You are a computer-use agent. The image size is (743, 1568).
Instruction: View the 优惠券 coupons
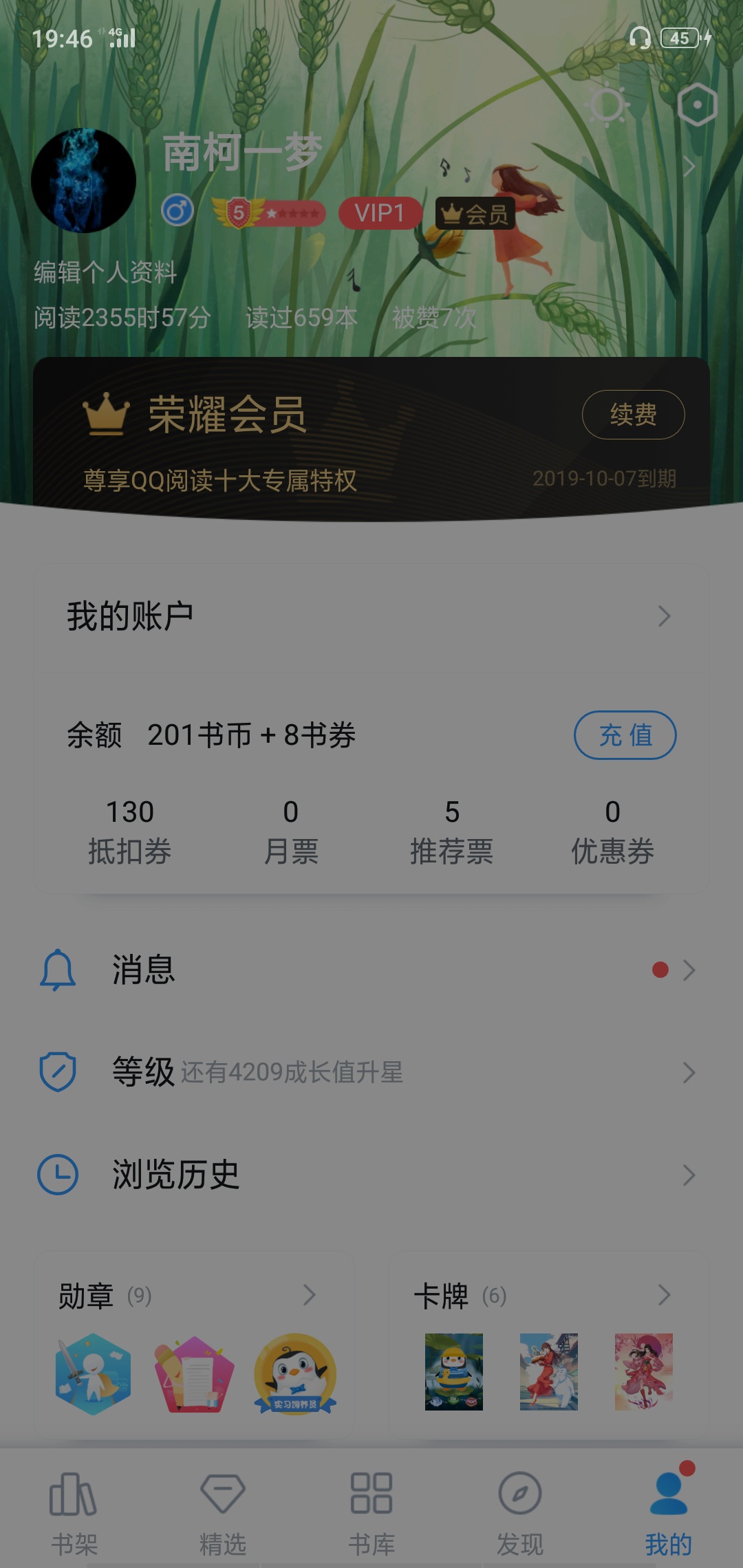click(x=612, y=831)
